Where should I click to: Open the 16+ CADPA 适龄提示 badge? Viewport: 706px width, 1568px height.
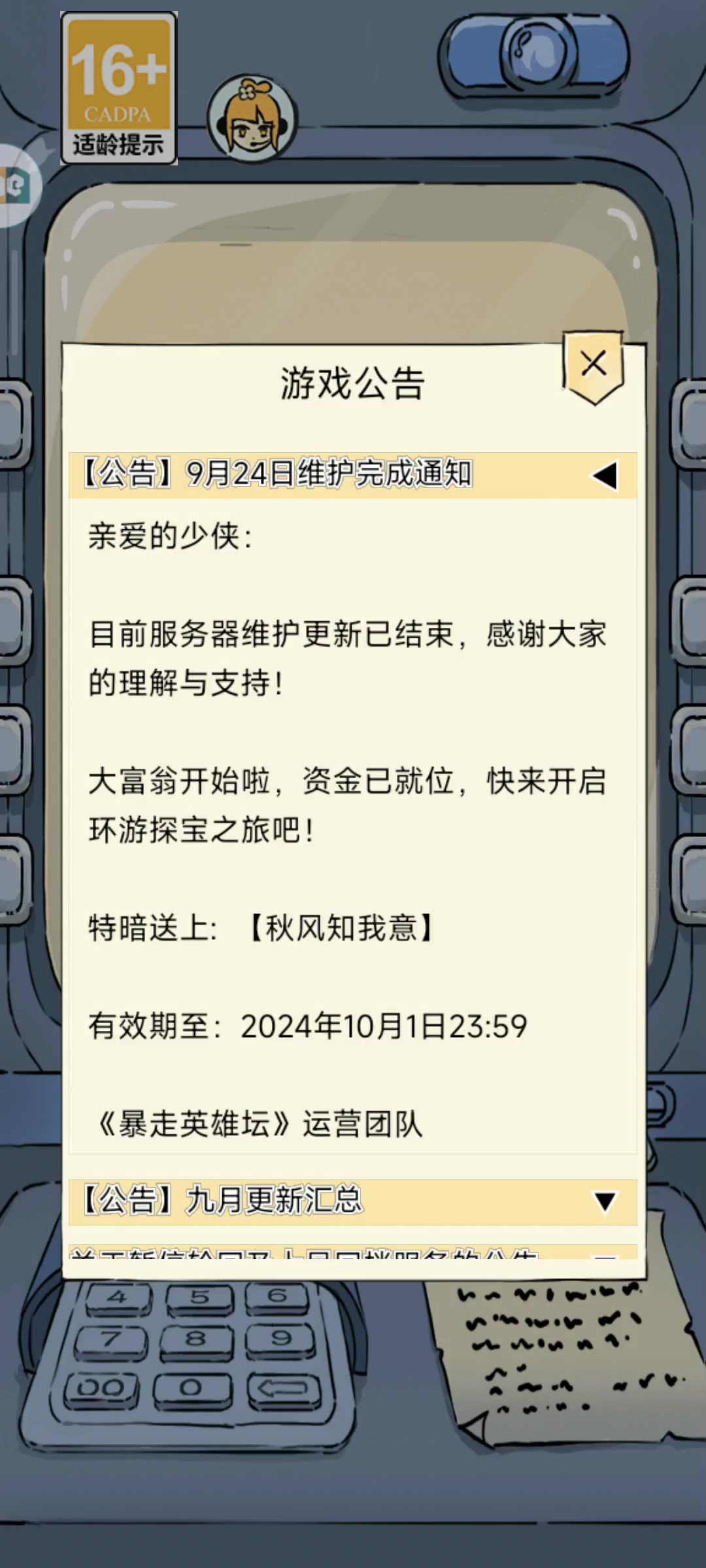[x=118, y=88]
